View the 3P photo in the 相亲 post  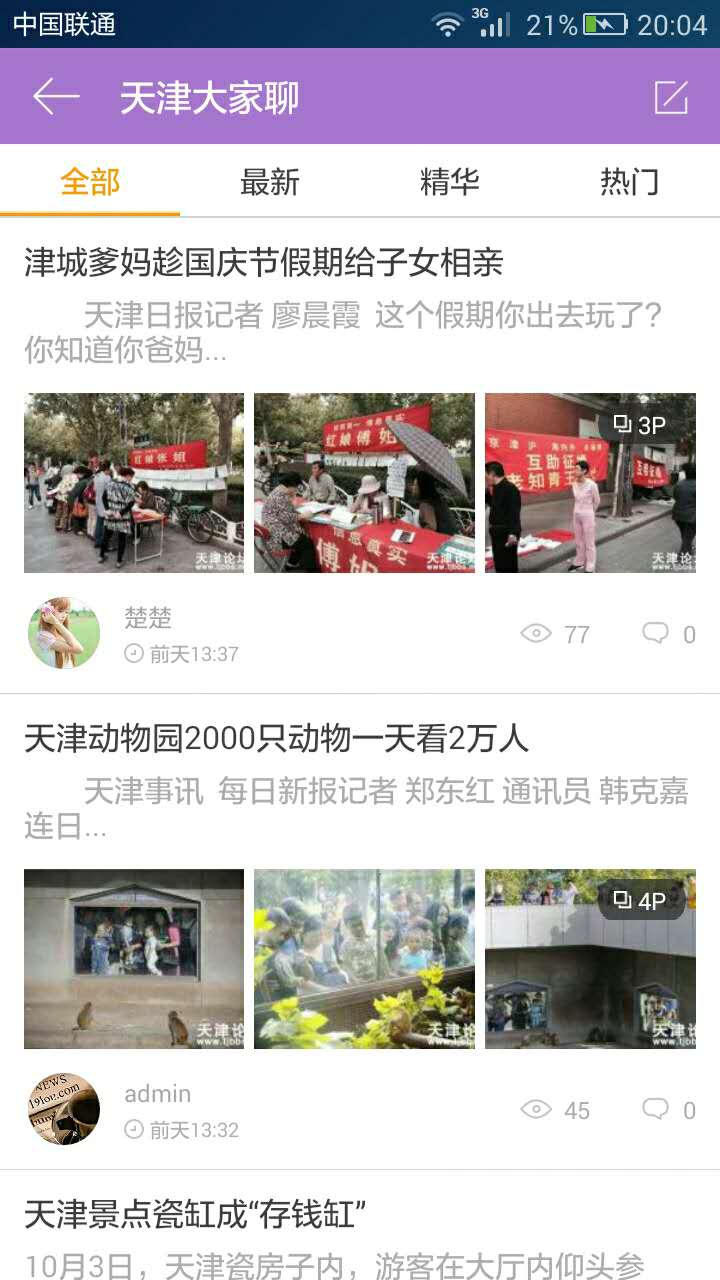click(x=590, y=483)
